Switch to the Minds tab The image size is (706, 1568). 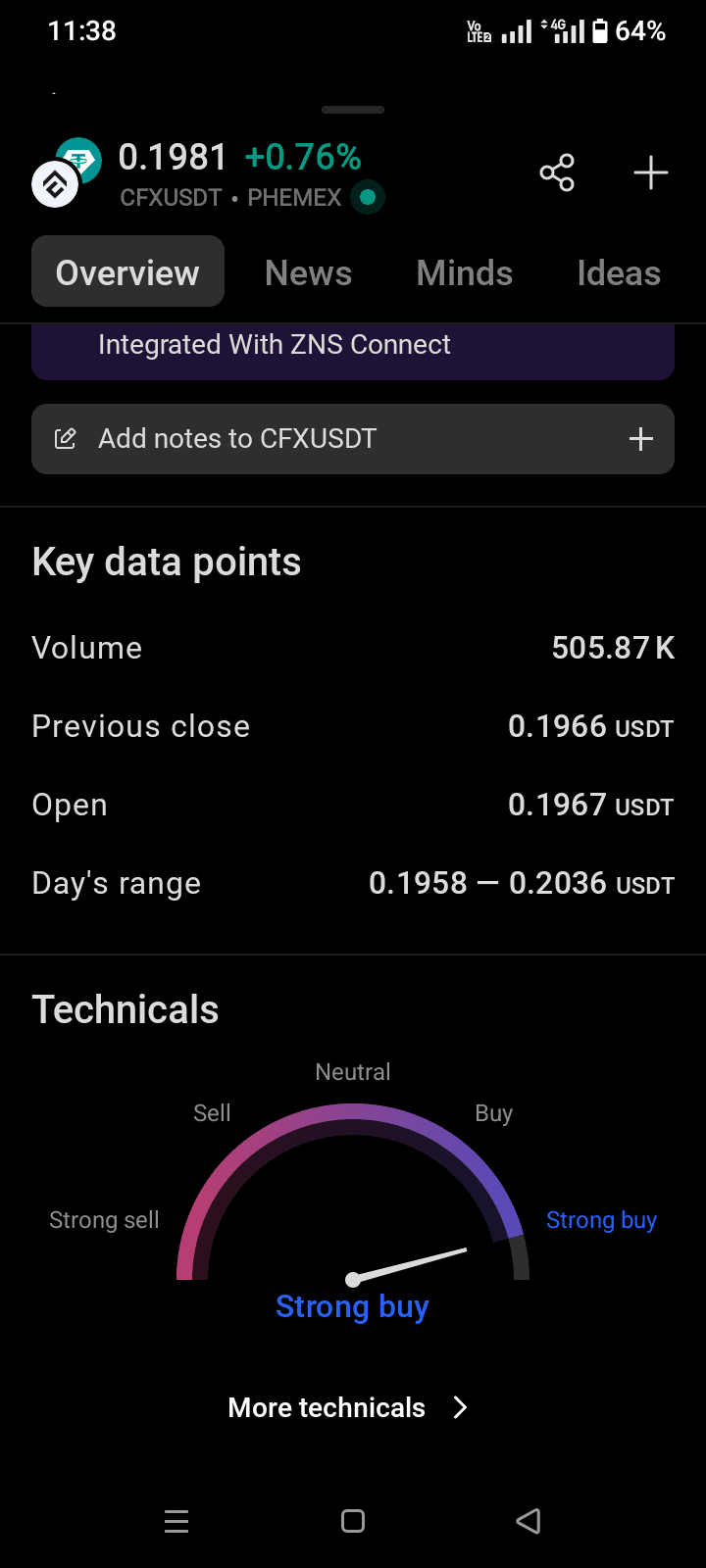click(464, 273)
